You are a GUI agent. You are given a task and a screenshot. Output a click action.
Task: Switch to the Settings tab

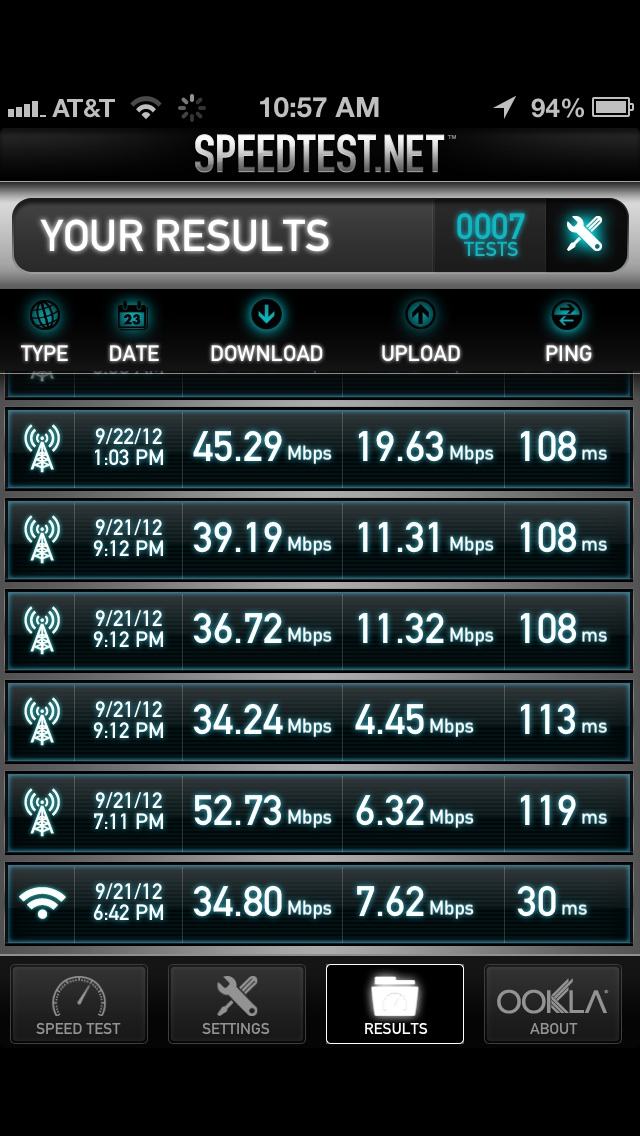236,1003
